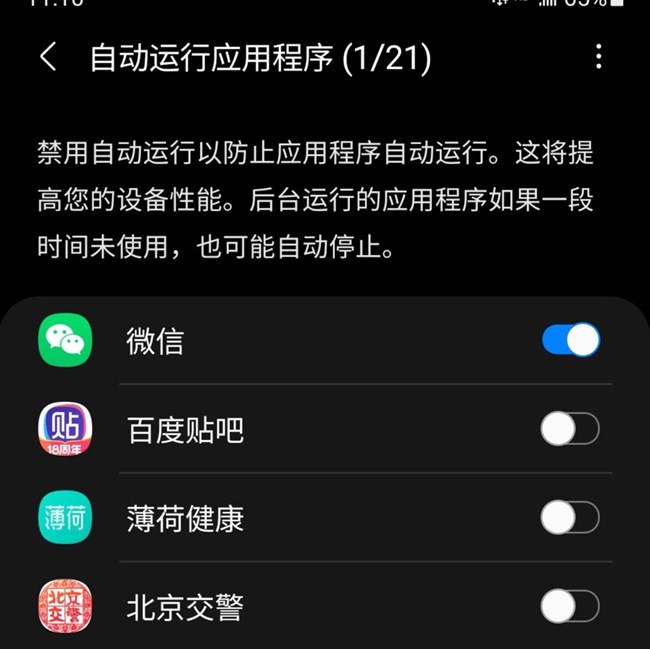Open the three-dot overflow menu

(598, 57)
